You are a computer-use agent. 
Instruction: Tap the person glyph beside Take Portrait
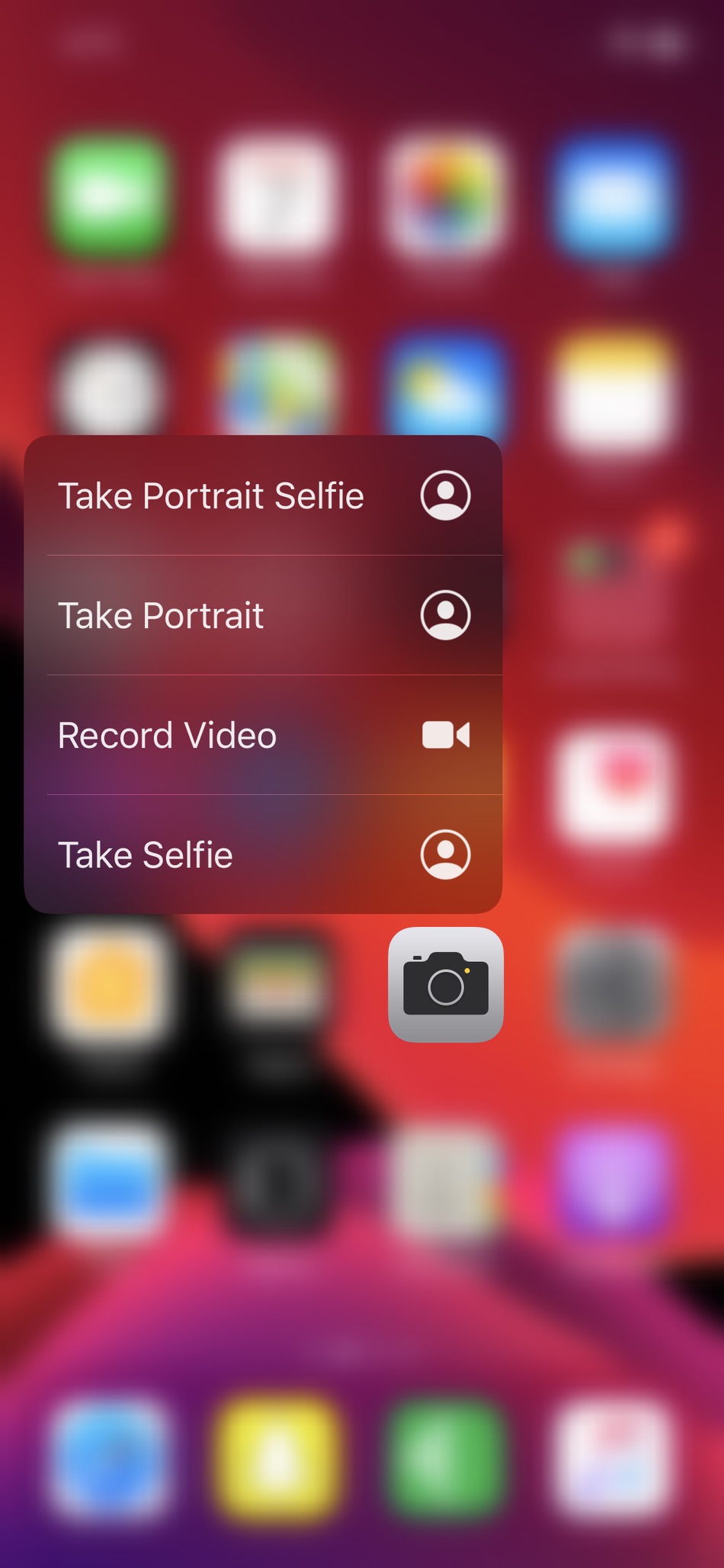tap(444, 615)
